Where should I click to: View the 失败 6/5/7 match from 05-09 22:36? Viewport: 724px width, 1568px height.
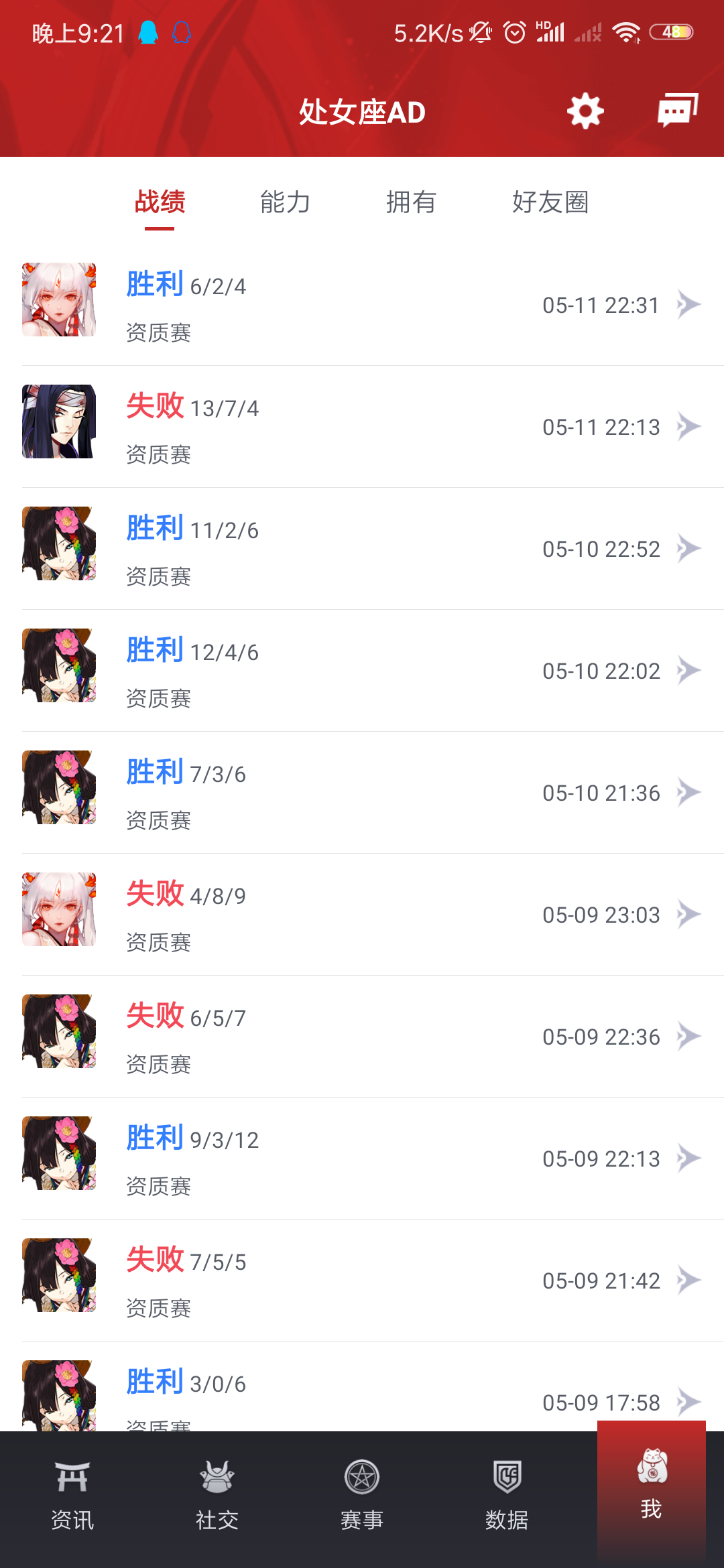point(362,1037)
